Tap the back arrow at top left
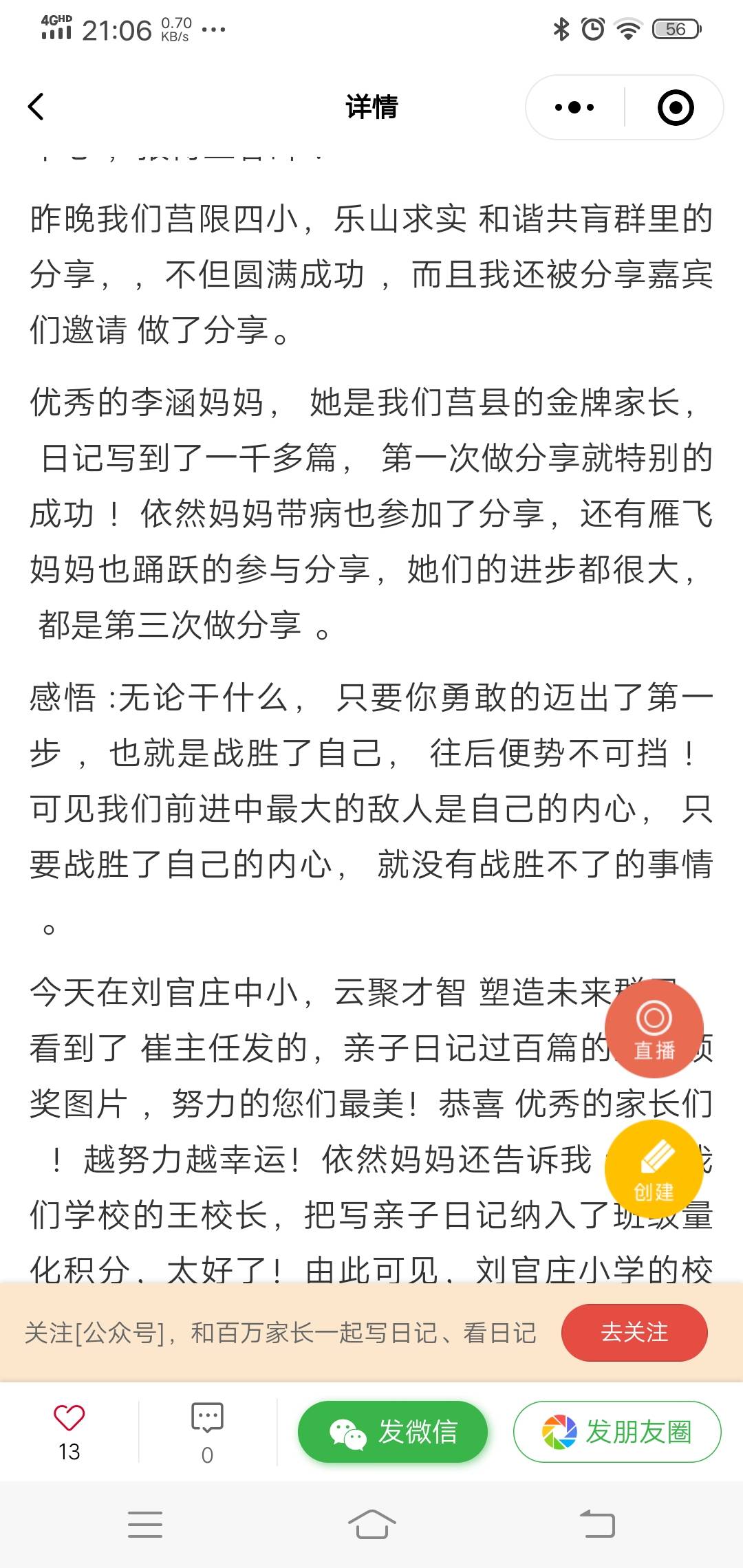Image resolution: width=743 pixels, height=1568 pixels. pos(36,107)
